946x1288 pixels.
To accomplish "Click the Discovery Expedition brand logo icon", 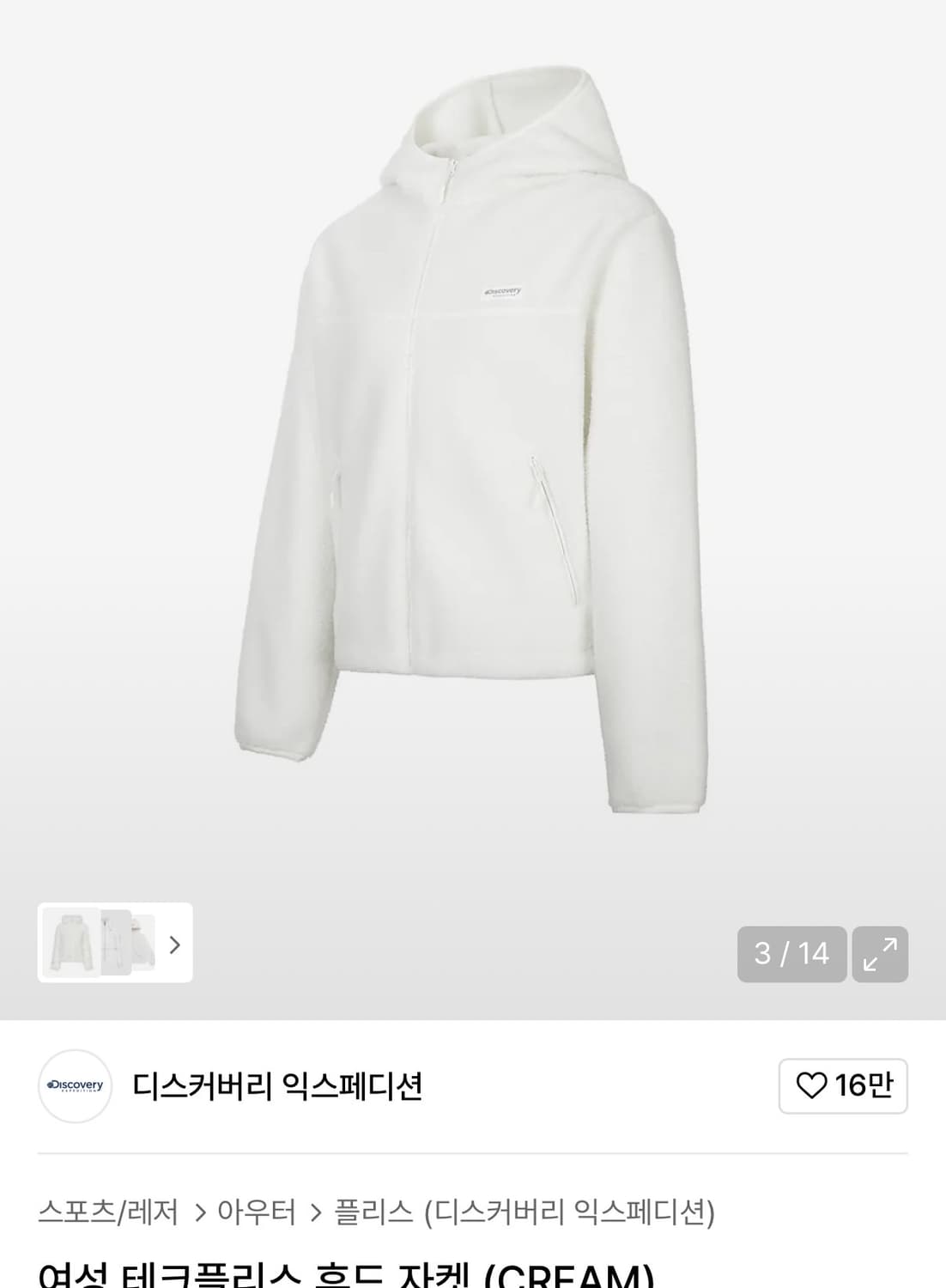I will [74, 1085].
